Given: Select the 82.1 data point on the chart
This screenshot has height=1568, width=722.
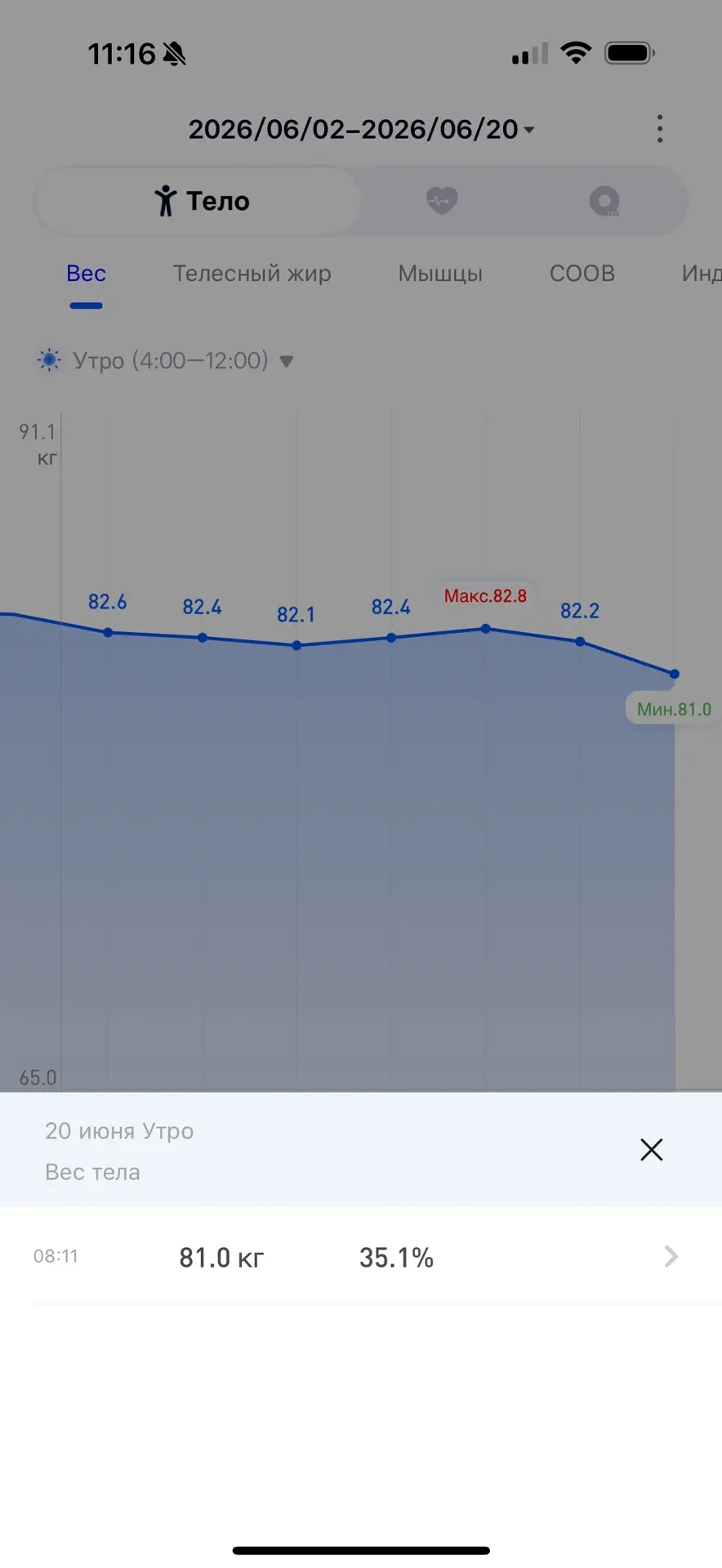Looking at the screenshot, I should [x=296, y=645].
